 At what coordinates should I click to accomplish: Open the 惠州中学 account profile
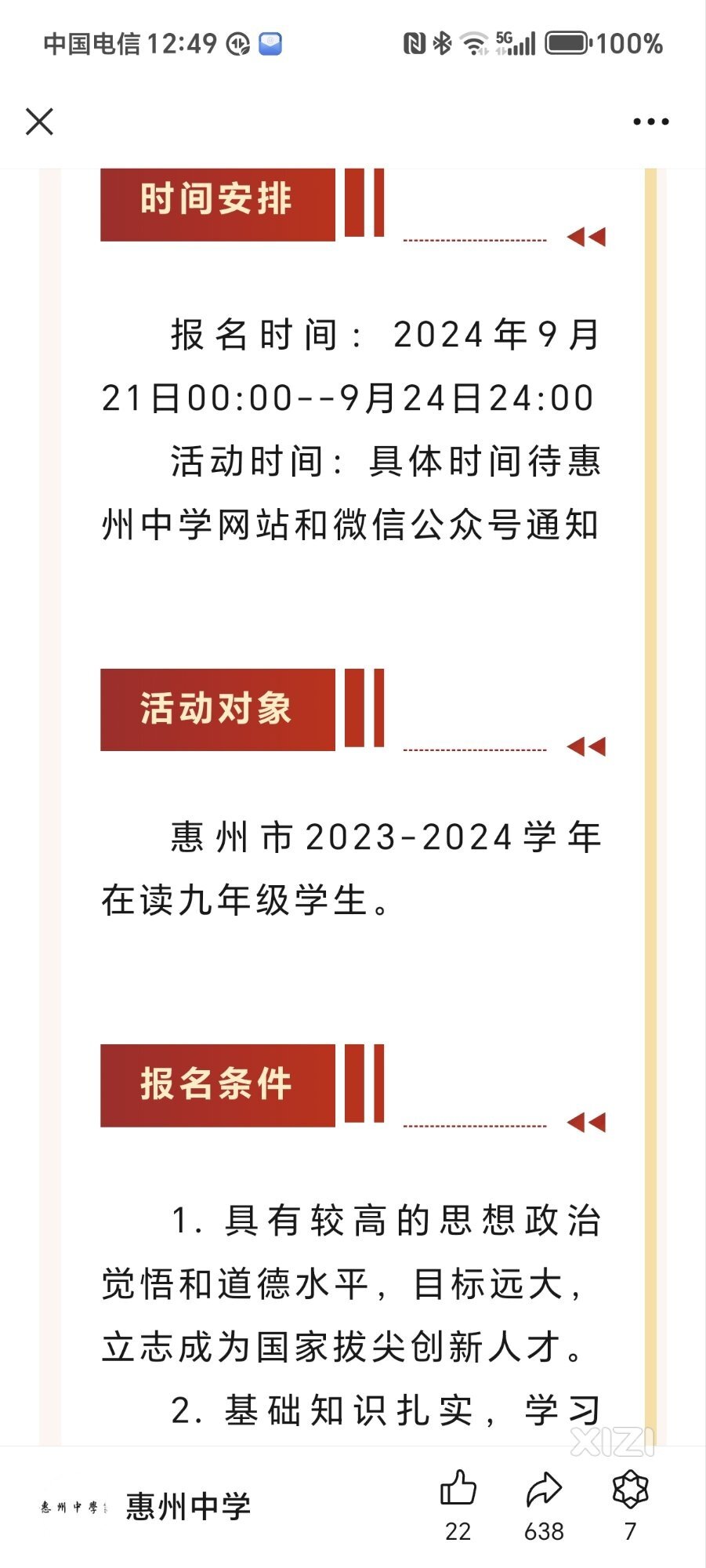(146, 1506)
